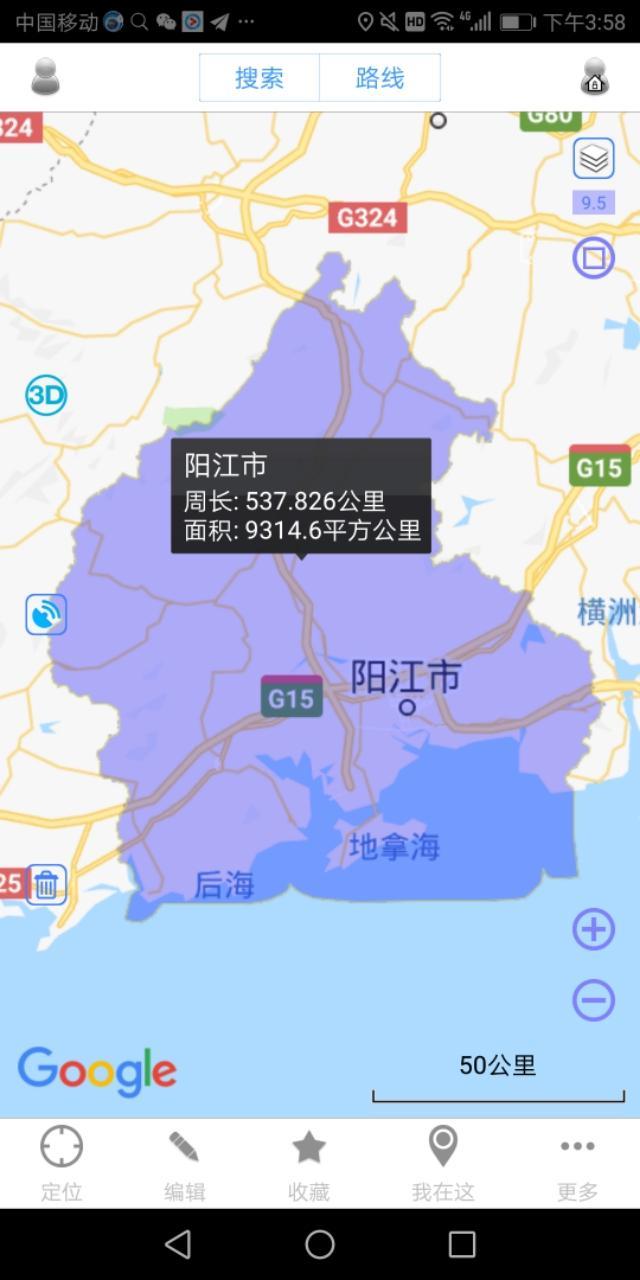Zoom in on the map
Screen dimensions: 640x1280
pyautogui.click(x=593, y=930)
